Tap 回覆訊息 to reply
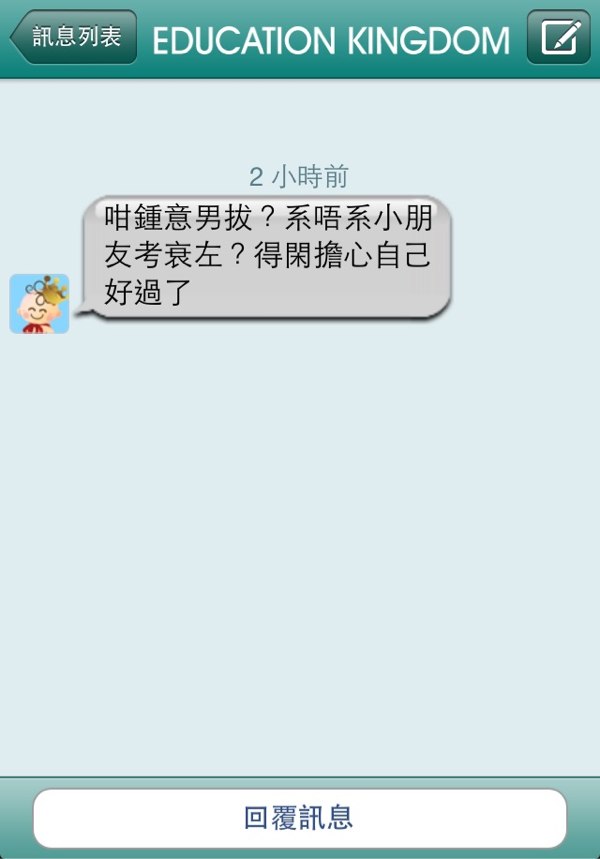Image resolution: width=600 pixels, height=859 pixels. [300, 818]
